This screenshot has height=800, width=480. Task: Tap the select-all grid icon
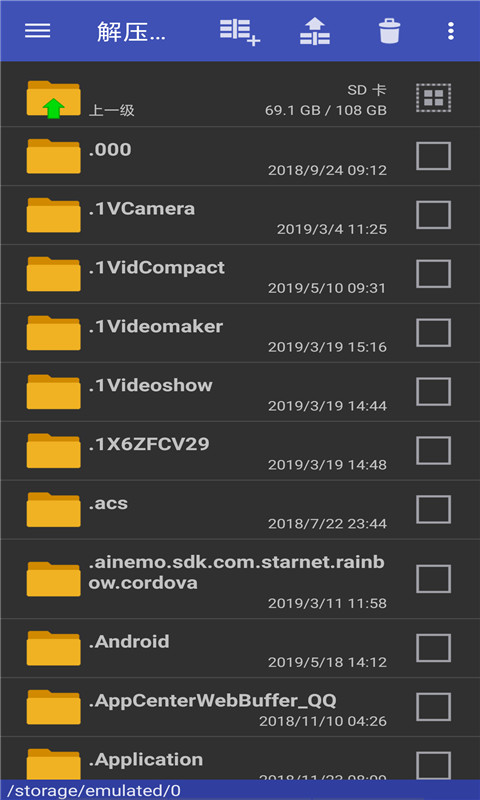(433, 97)
